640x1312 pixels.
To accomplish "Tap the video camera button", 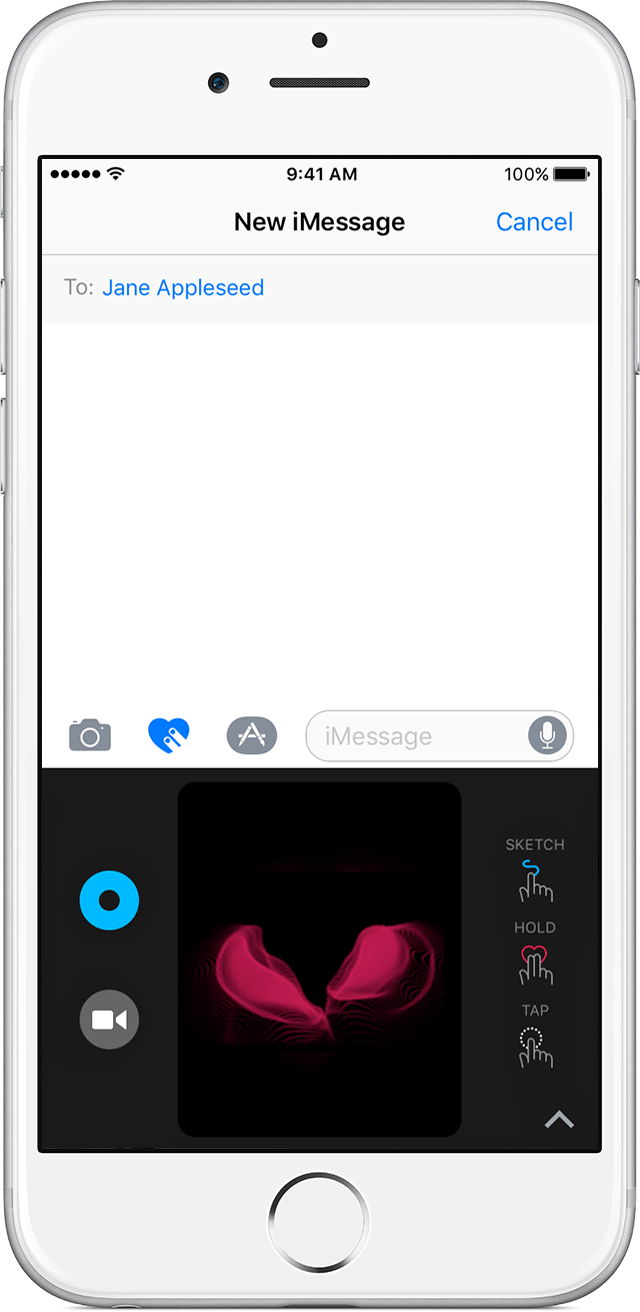I will pyautogui.click(x=109, y=1020).
